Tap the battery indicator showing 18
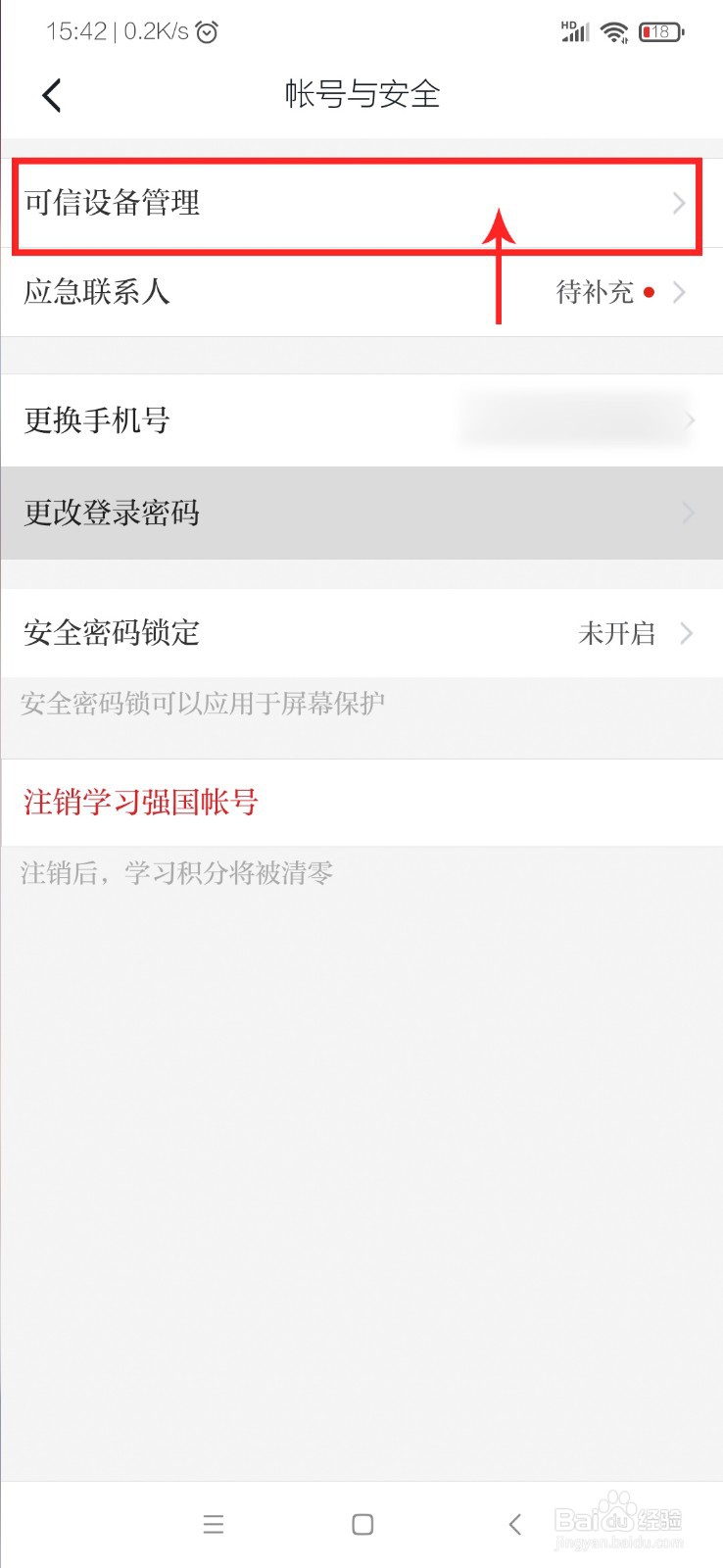The height and width of the screenshot is (1568, 723). [x=658, y=31]
